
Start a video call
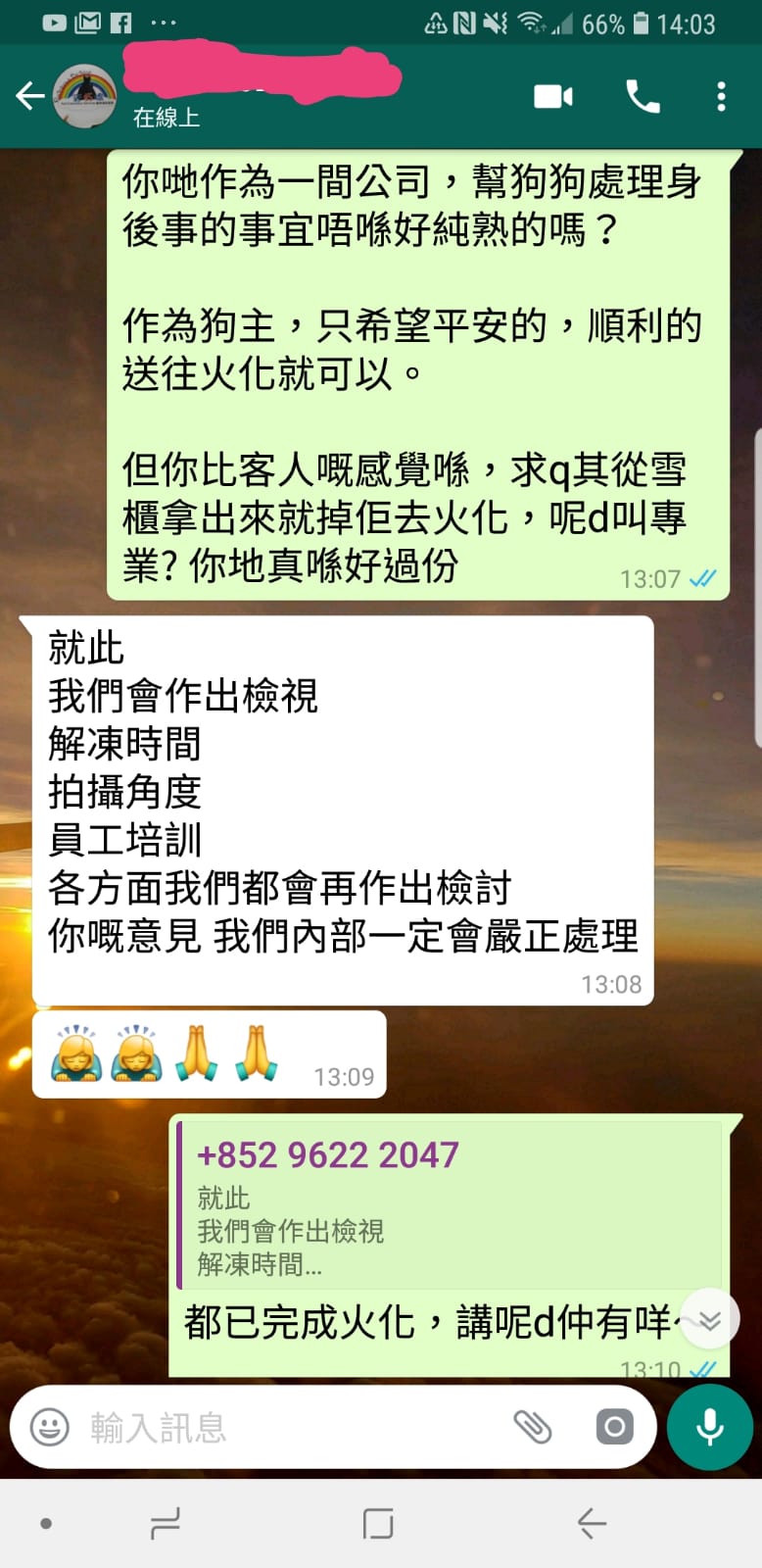click(x=552, y=96)
